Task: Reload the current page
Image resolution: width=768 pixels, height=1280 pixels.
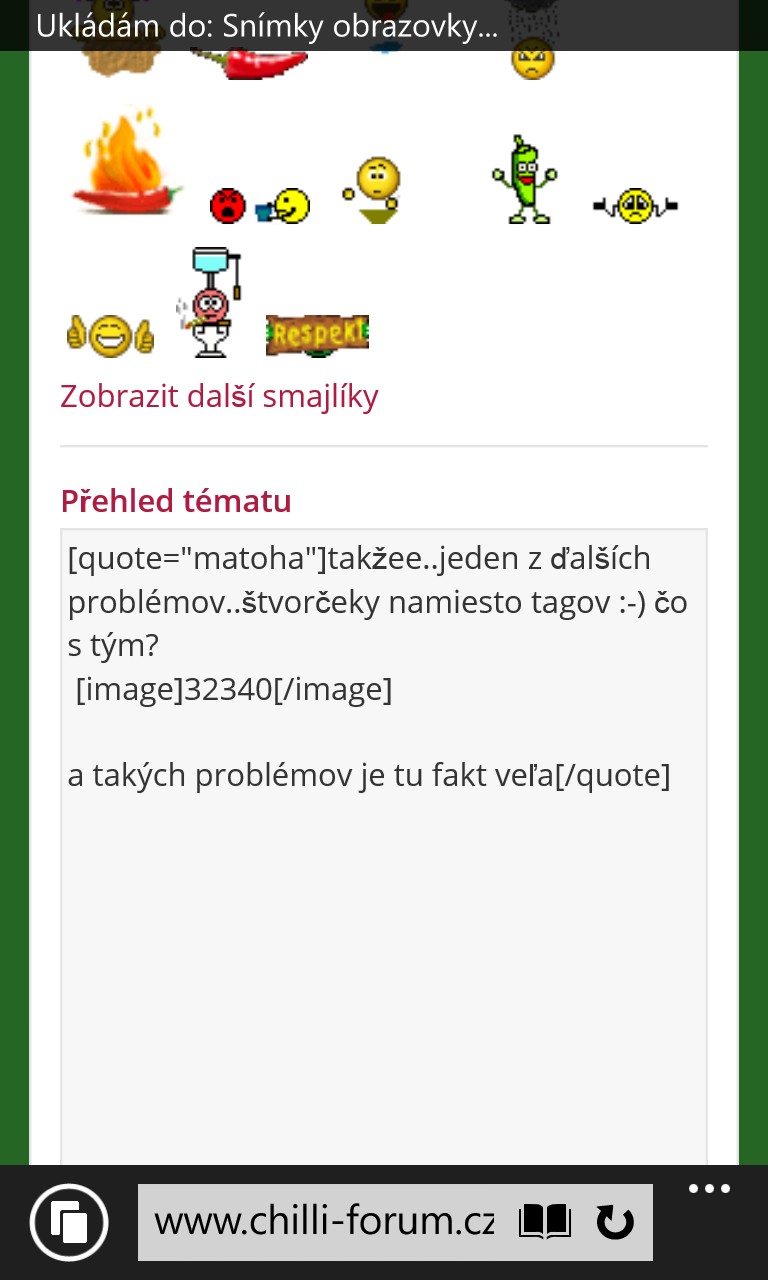Action: pos(614,1222)
